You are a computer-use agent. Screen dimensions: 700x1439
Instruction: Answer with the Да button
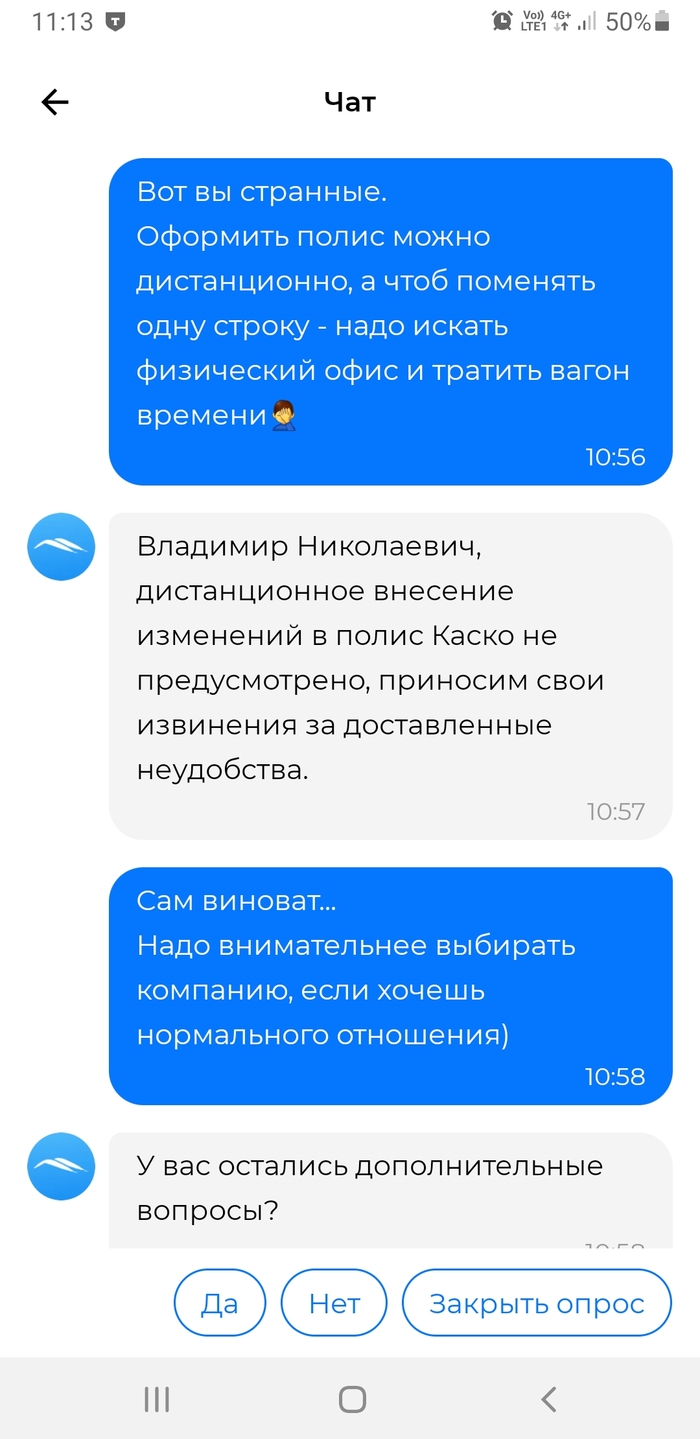coord(220,1303)
